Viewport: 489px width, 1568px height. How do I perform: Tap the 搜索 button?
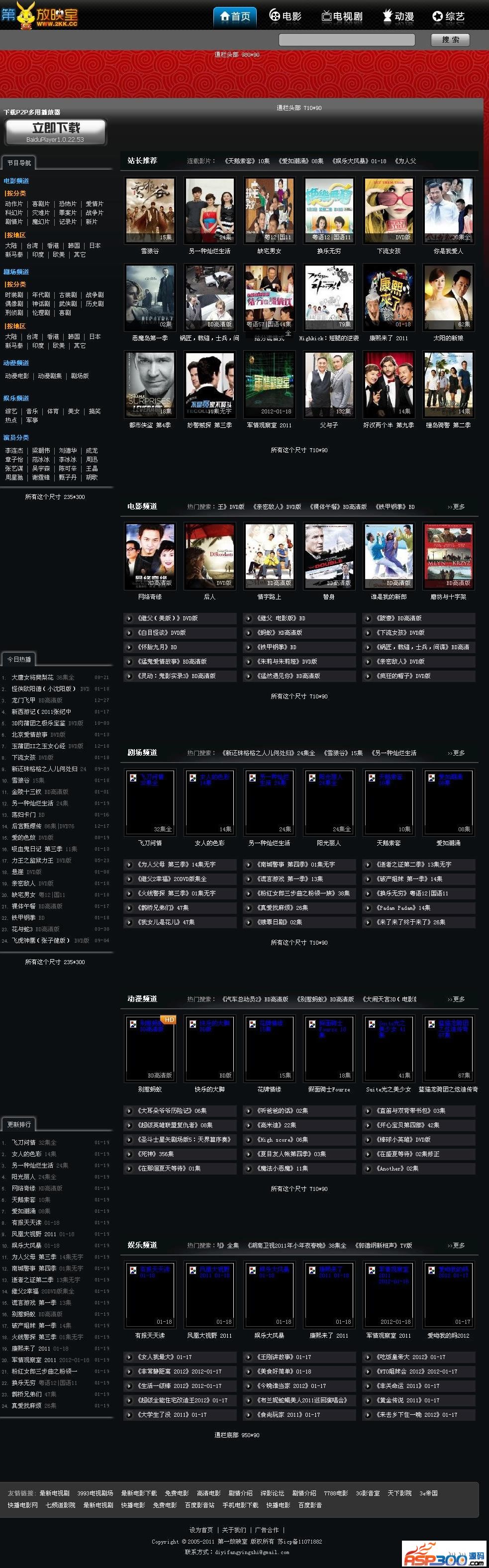(451, 40)
